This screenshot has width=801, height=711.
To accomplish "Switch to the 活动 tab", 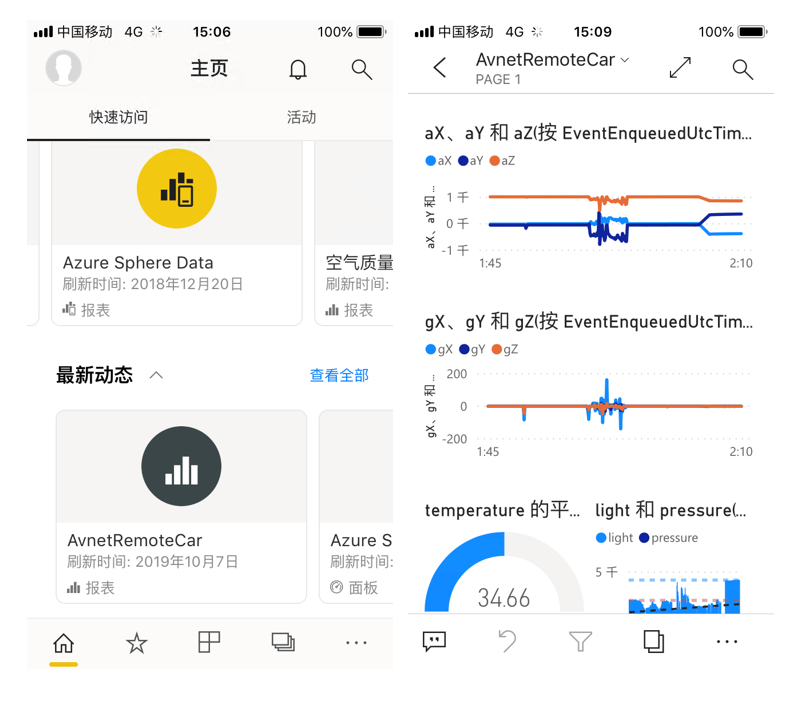I will coord(301,118).
